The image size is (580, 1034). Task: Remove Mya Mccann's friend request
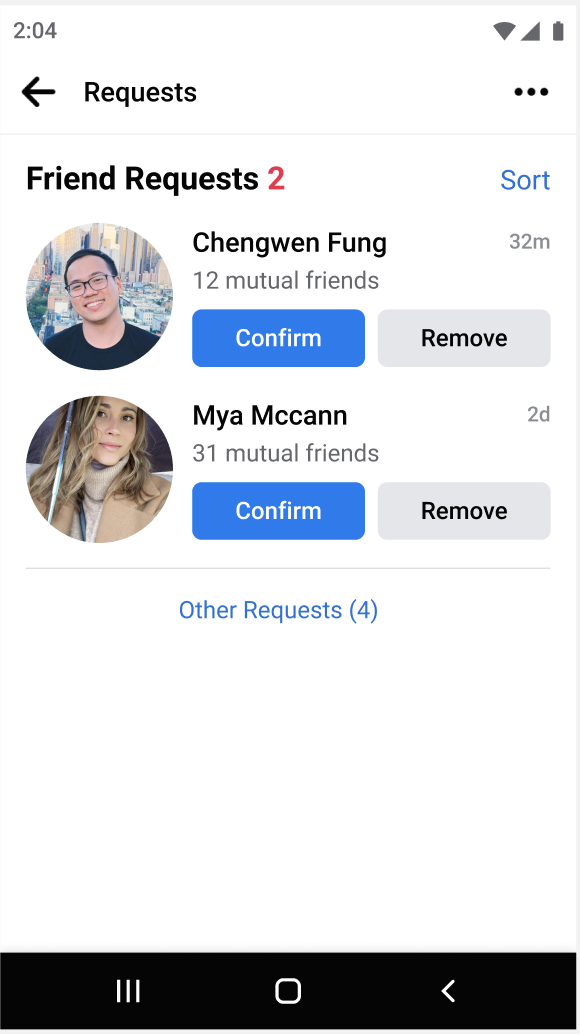click(464, 510)
